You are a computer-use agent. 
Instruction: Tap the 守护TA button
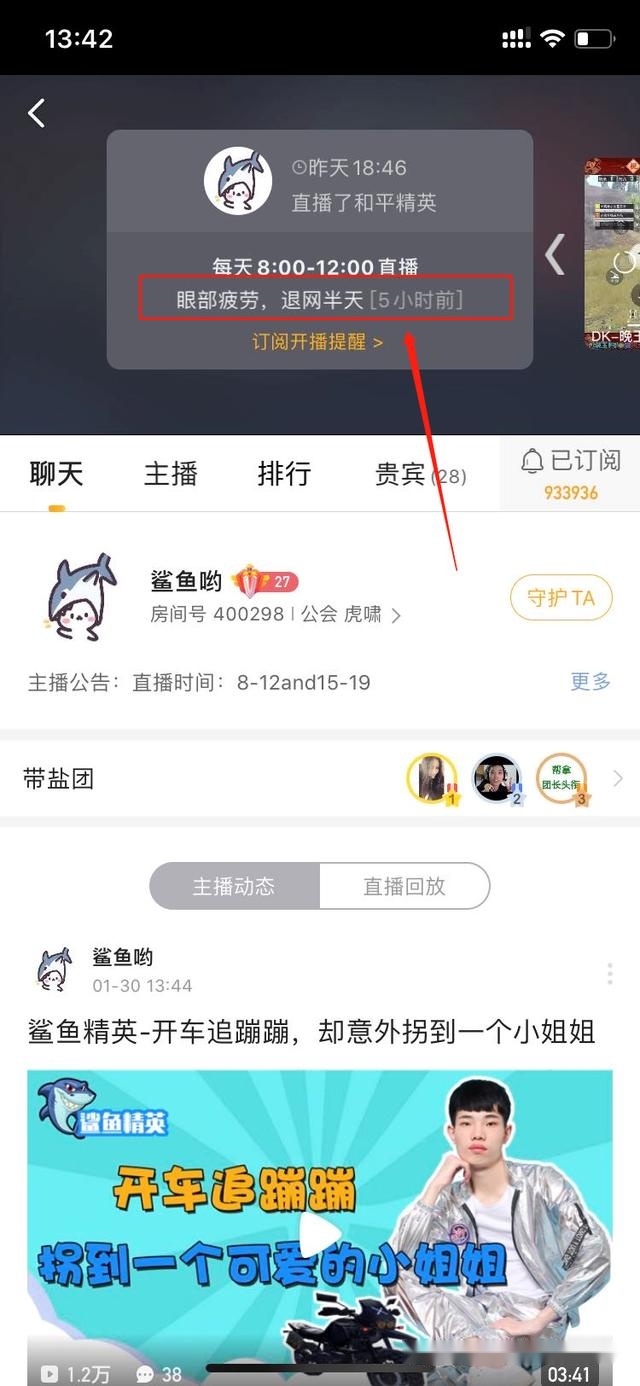tap(561, 598)
